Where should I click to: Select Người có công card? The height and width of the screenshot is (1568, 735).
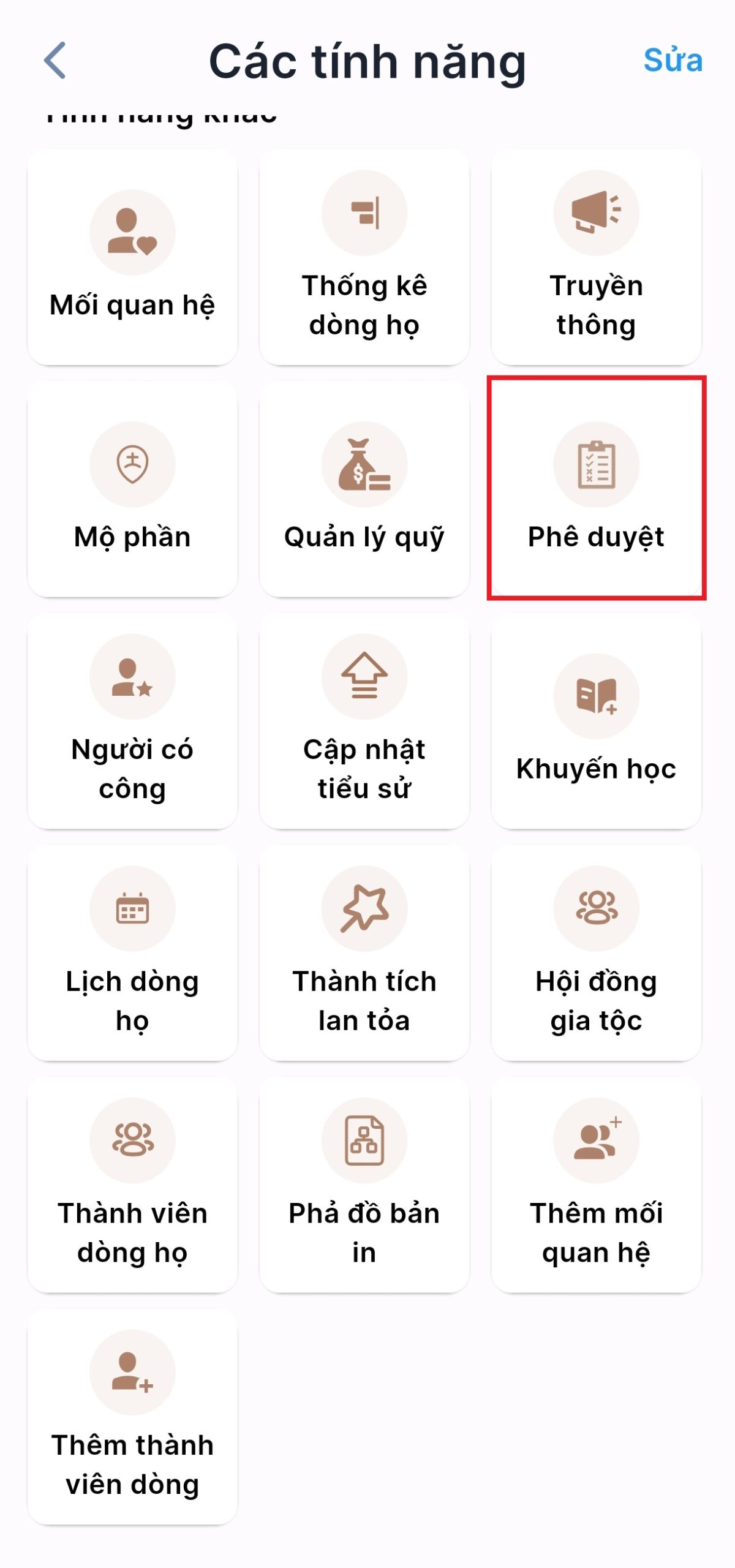pos(132,721)
